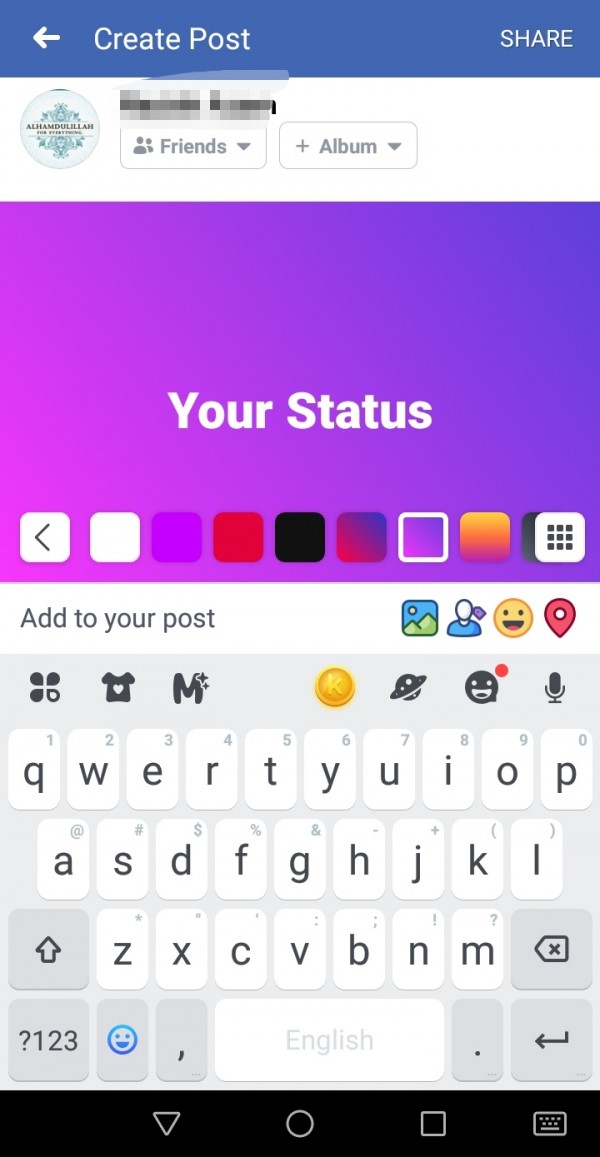Open the Album dropdown
Screen dimensions: 600x1157
[348, 146]
